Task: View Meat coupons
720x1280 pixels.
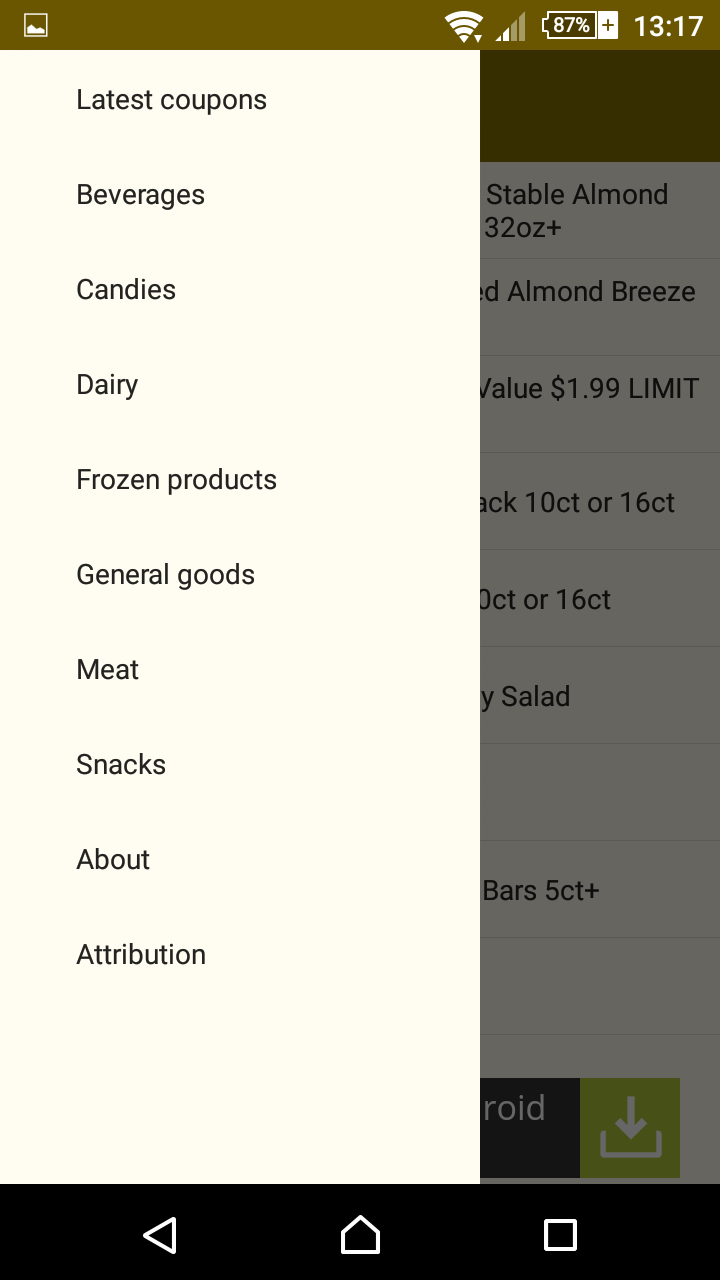Action: tap(108, 670)
